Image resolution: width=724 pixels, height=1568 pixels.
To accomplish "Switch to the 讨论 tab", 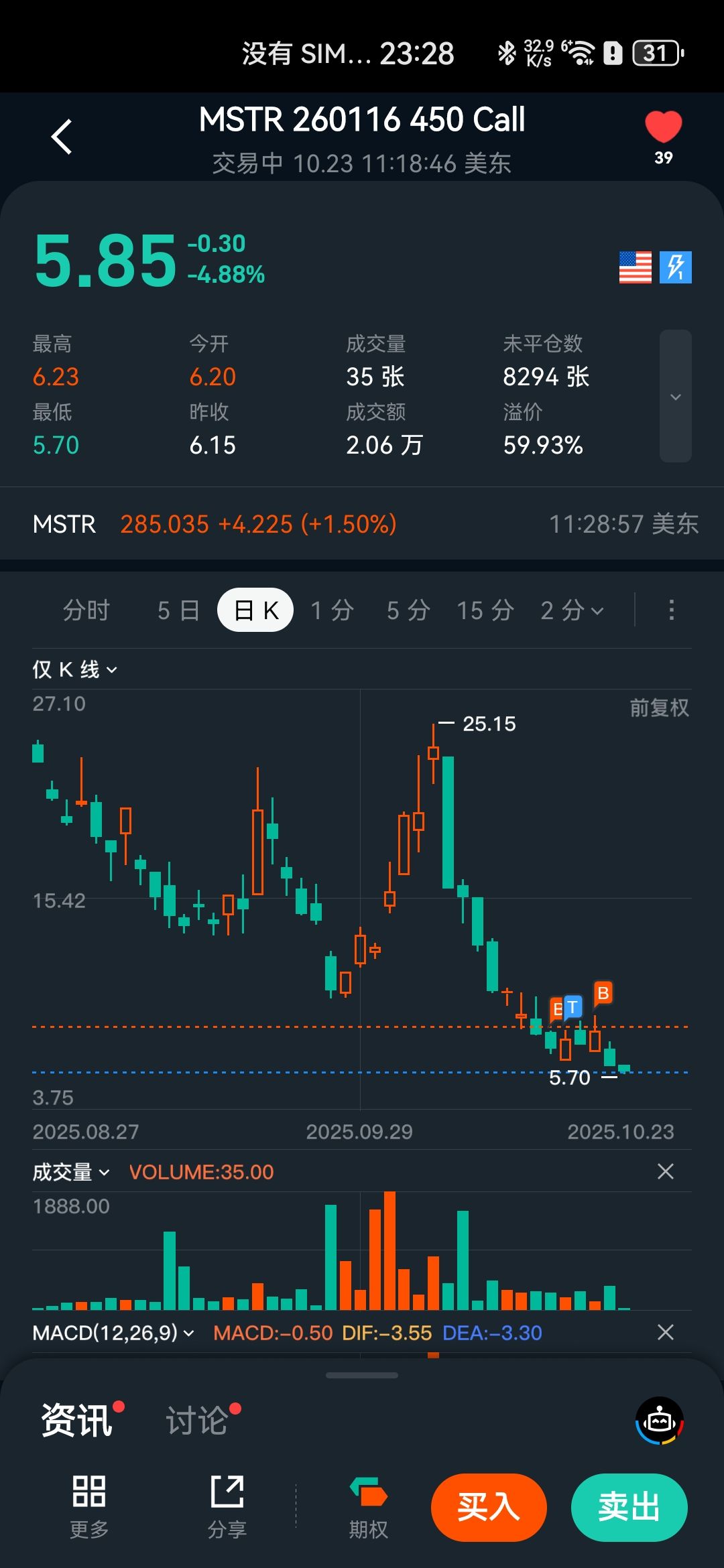I will pos(197,1421).
